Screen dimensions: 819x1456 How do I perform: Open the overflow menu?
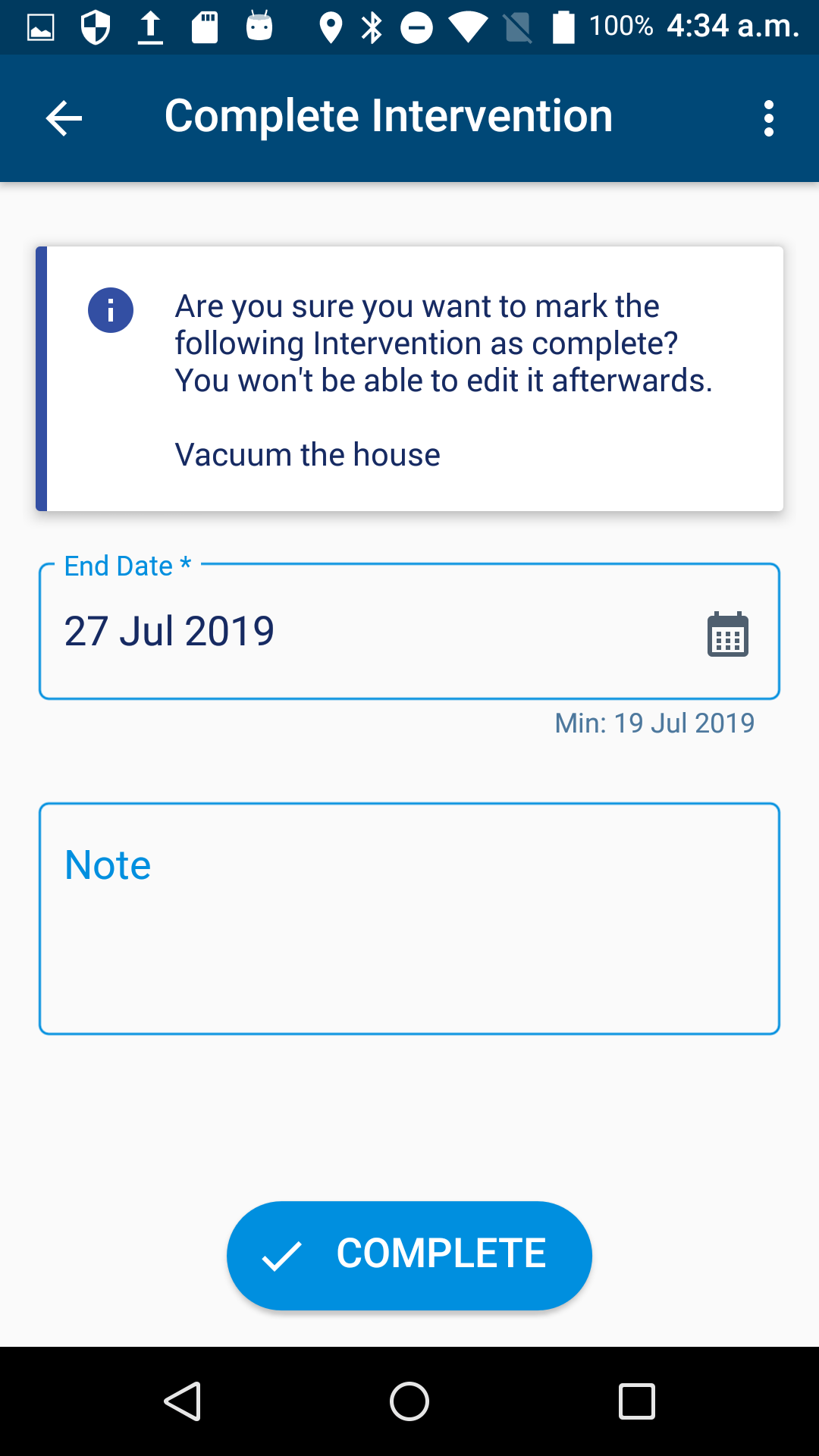click(x=768, y=118)
